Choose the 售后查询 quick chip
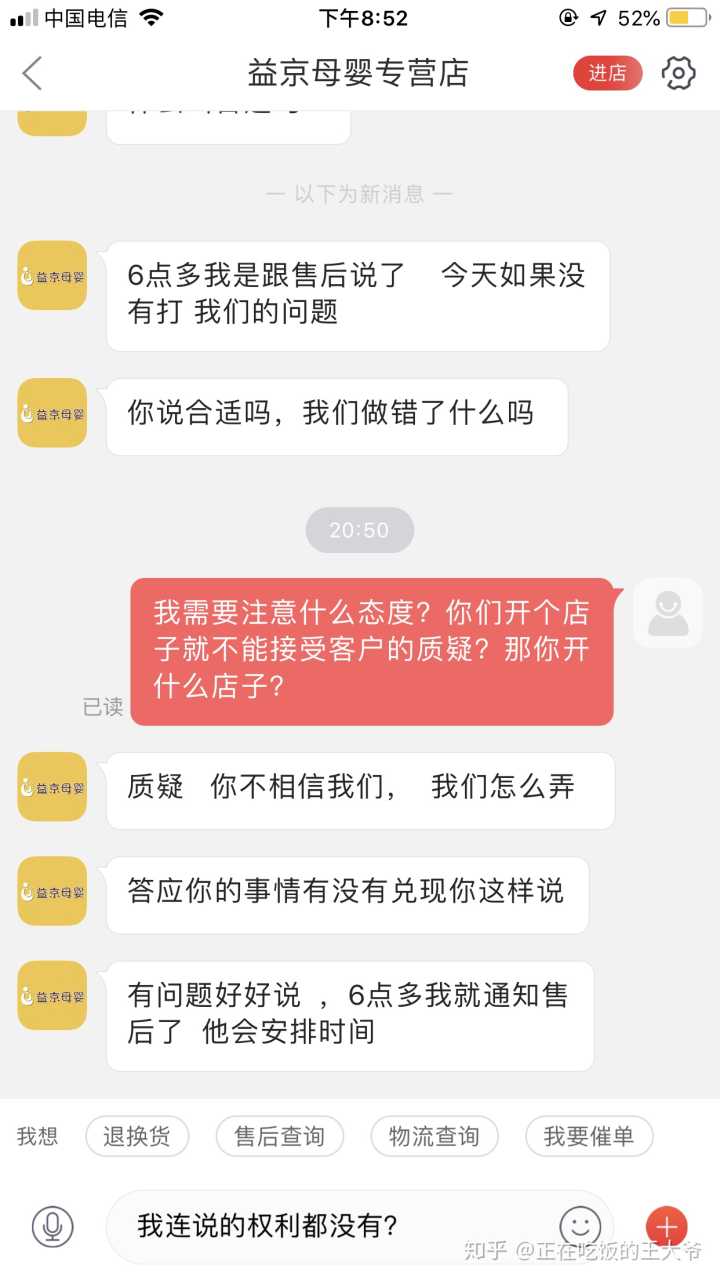 tap(280, 1137)
